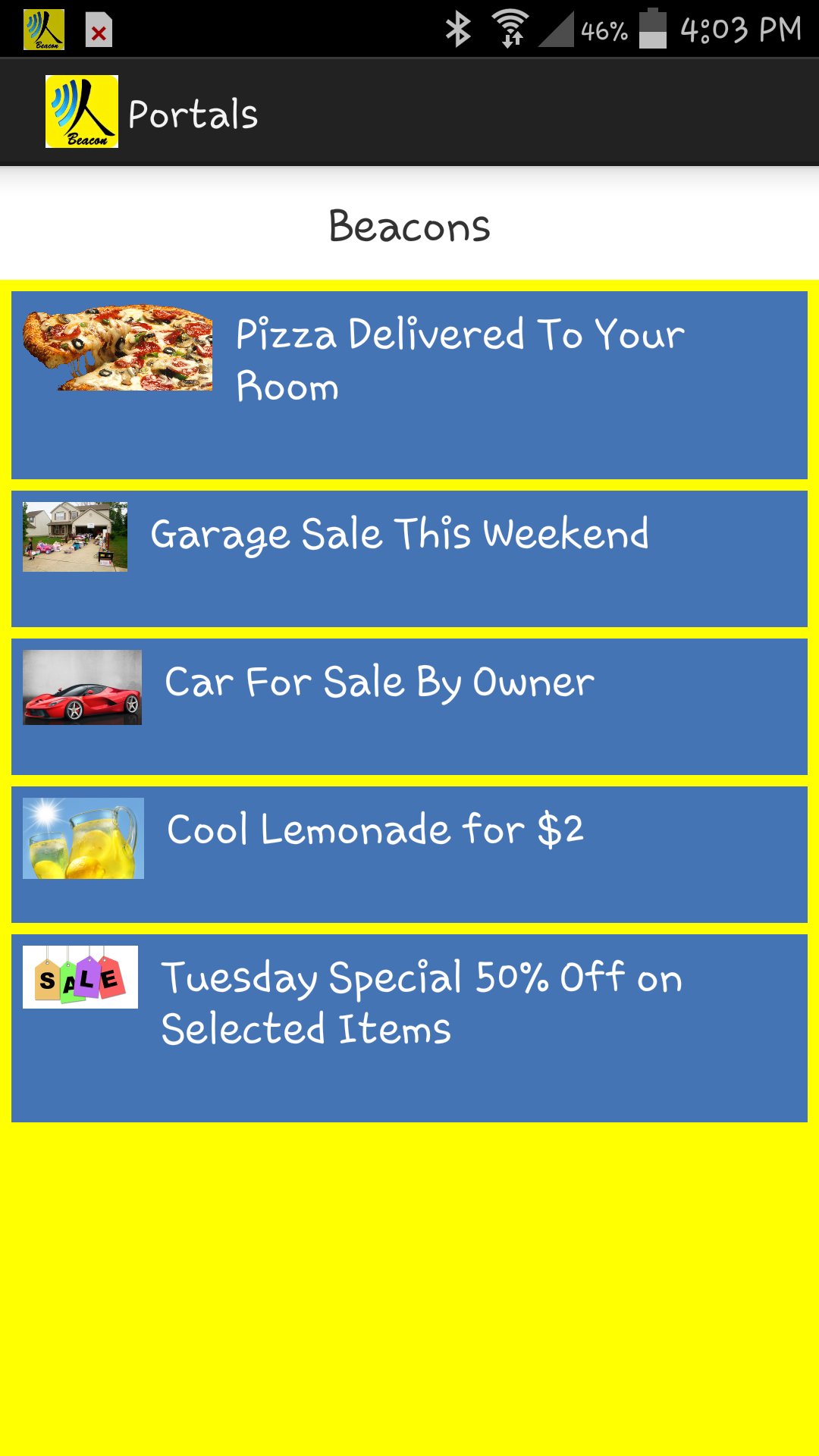Open the pizza beacon thumbnail image

pos(120,350)
